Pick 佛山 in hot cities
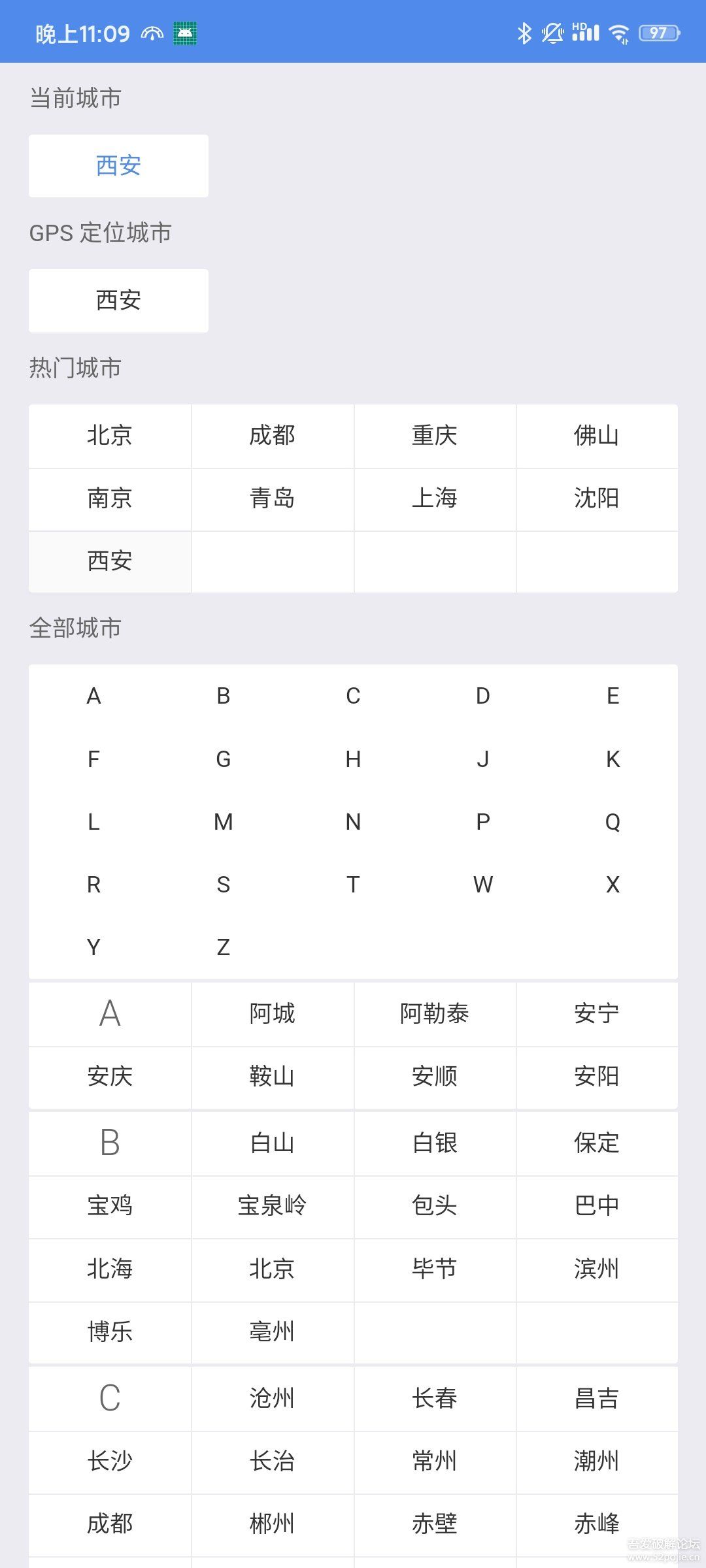 pyautogui.click(x=597, y=436)
